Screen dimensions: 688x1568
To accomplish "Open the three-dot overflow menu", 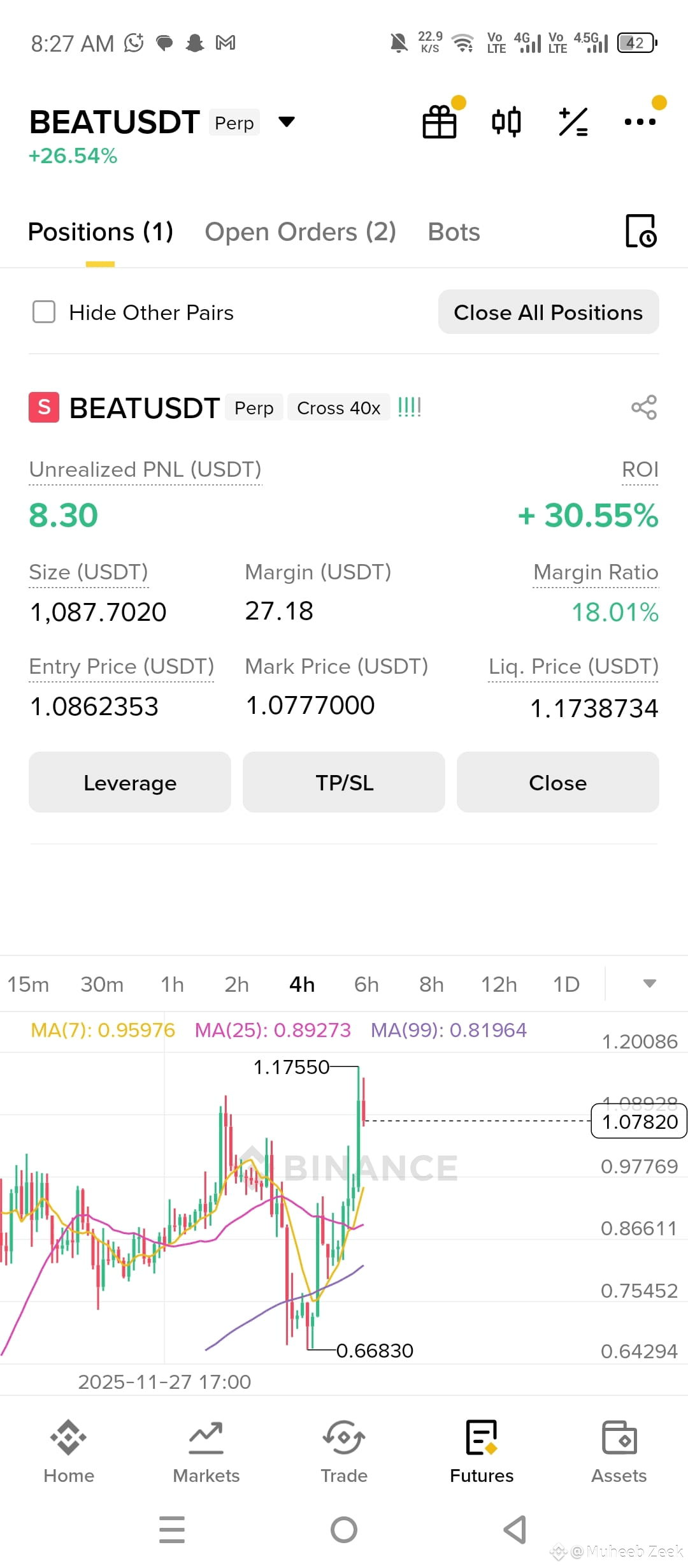I will (640, 122).
